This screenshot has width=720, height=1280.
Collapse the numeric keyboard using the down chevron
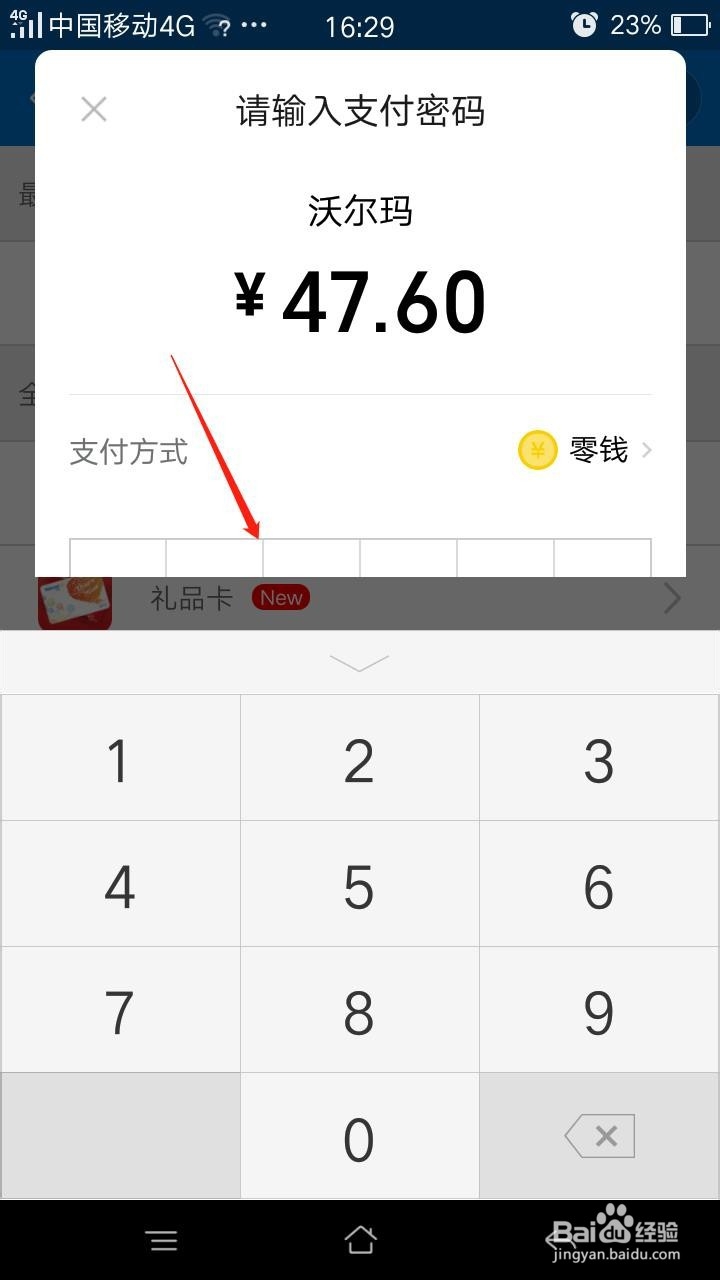tap(360, 662)
